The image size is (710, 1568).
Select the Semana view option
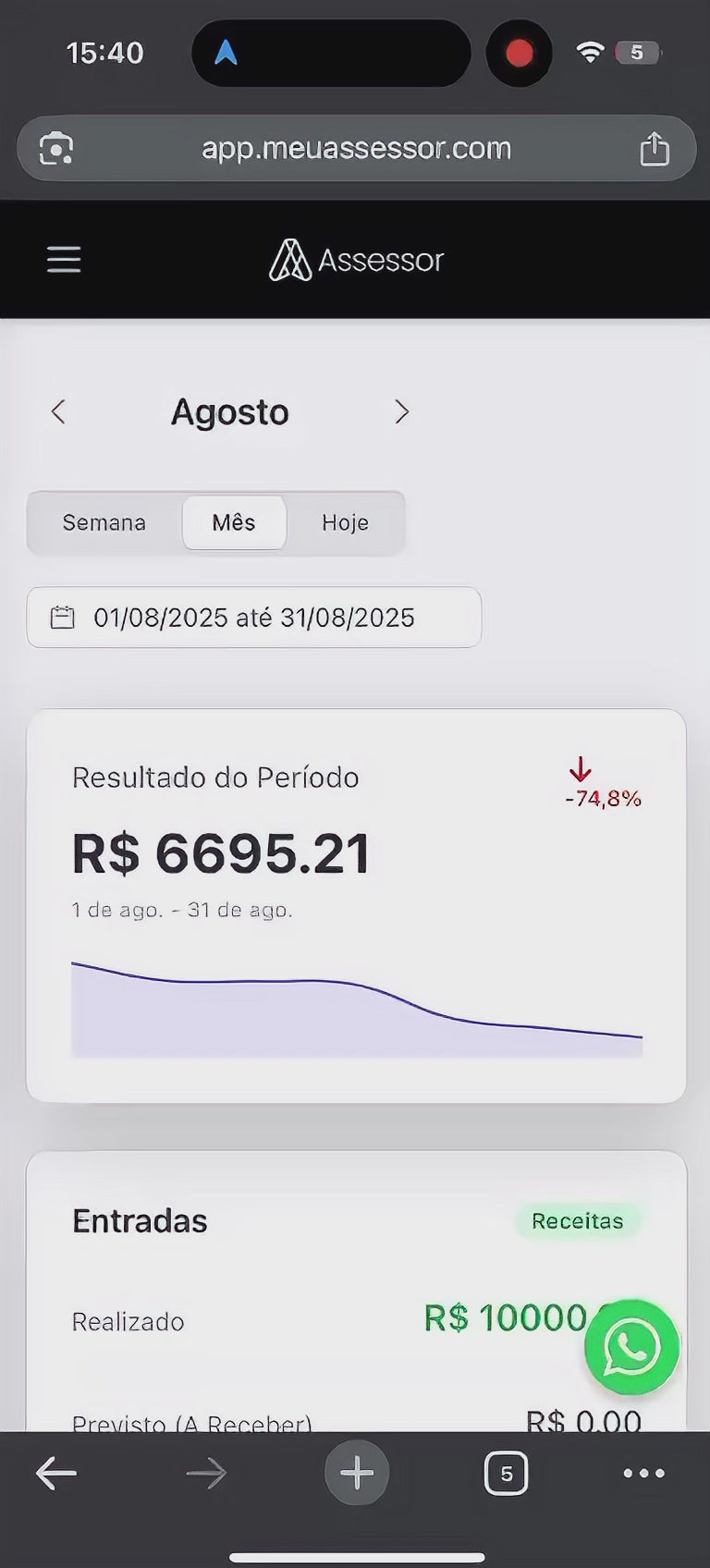point(104,522)
